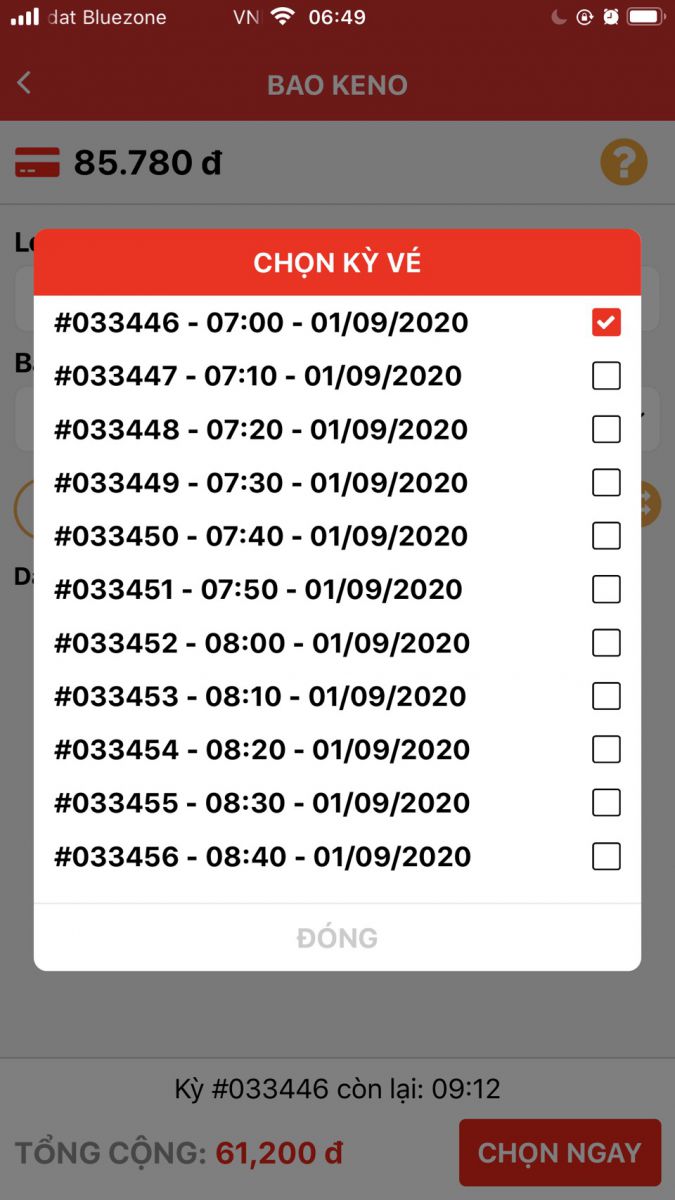Open the help question mark icon
The width and height of the screenshot is (675, 1200).
(x=624, y=161)
